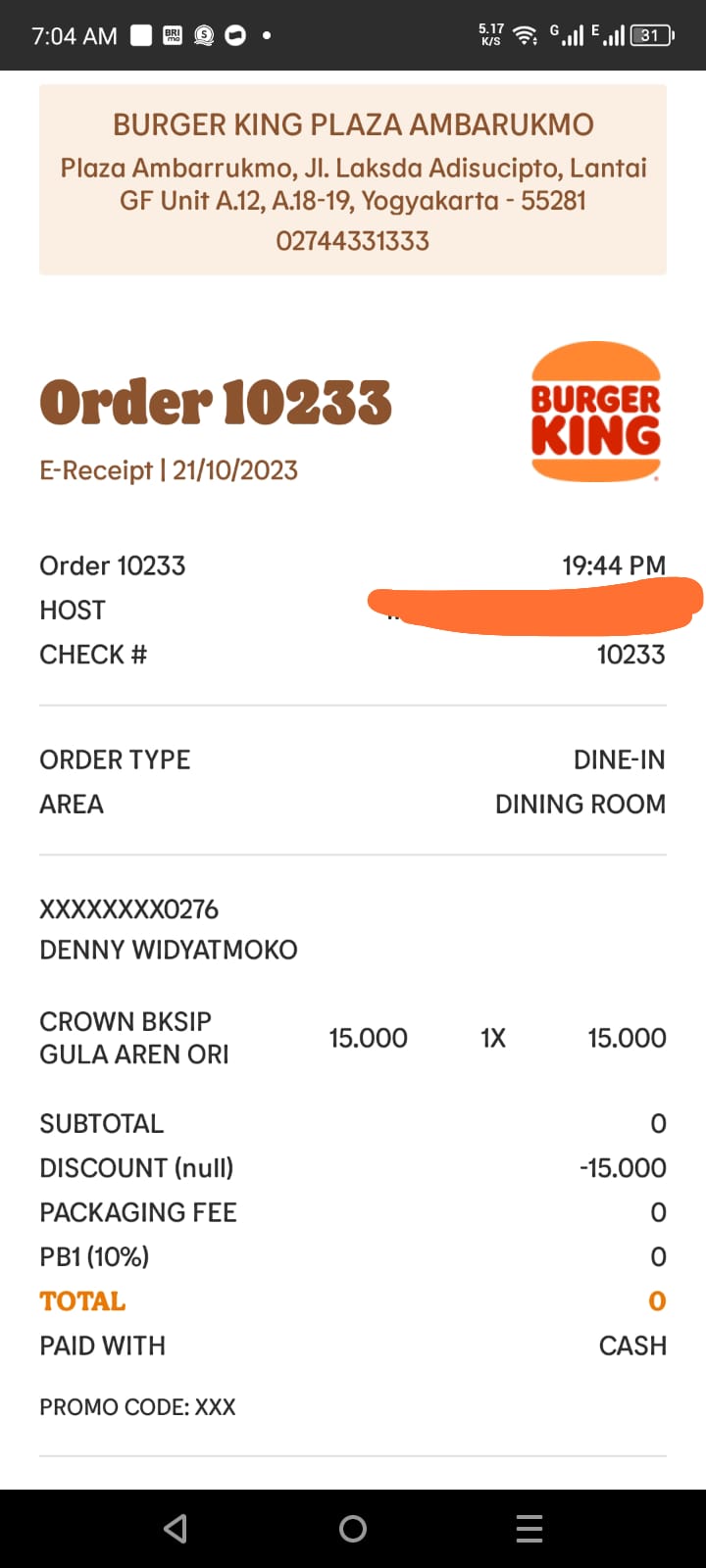Go back with the system back button

[x=176, y=1529]
